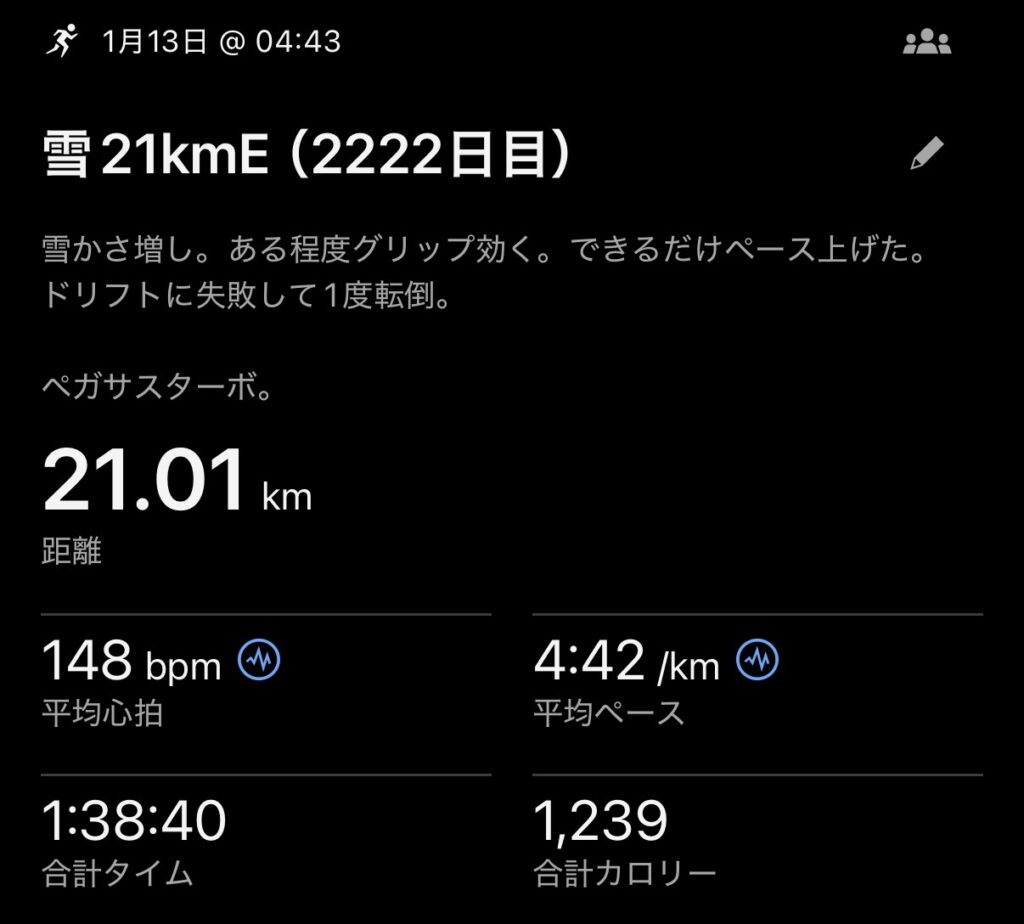Open the pace graph icon next to 4:42 /km
The height and width of the screenshot is (924, 1024).
758,659
